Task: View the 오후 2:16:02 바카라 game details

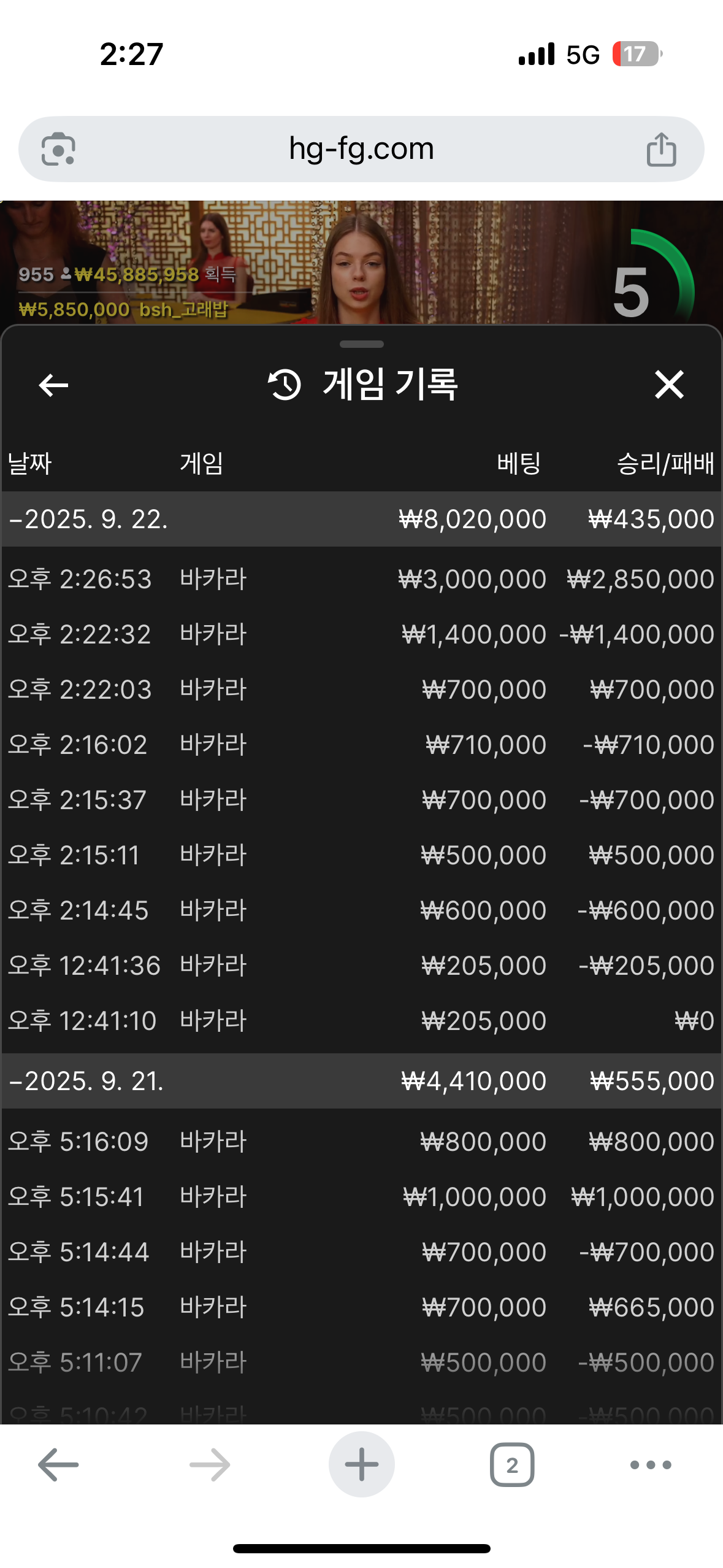Action: (361, 745)
